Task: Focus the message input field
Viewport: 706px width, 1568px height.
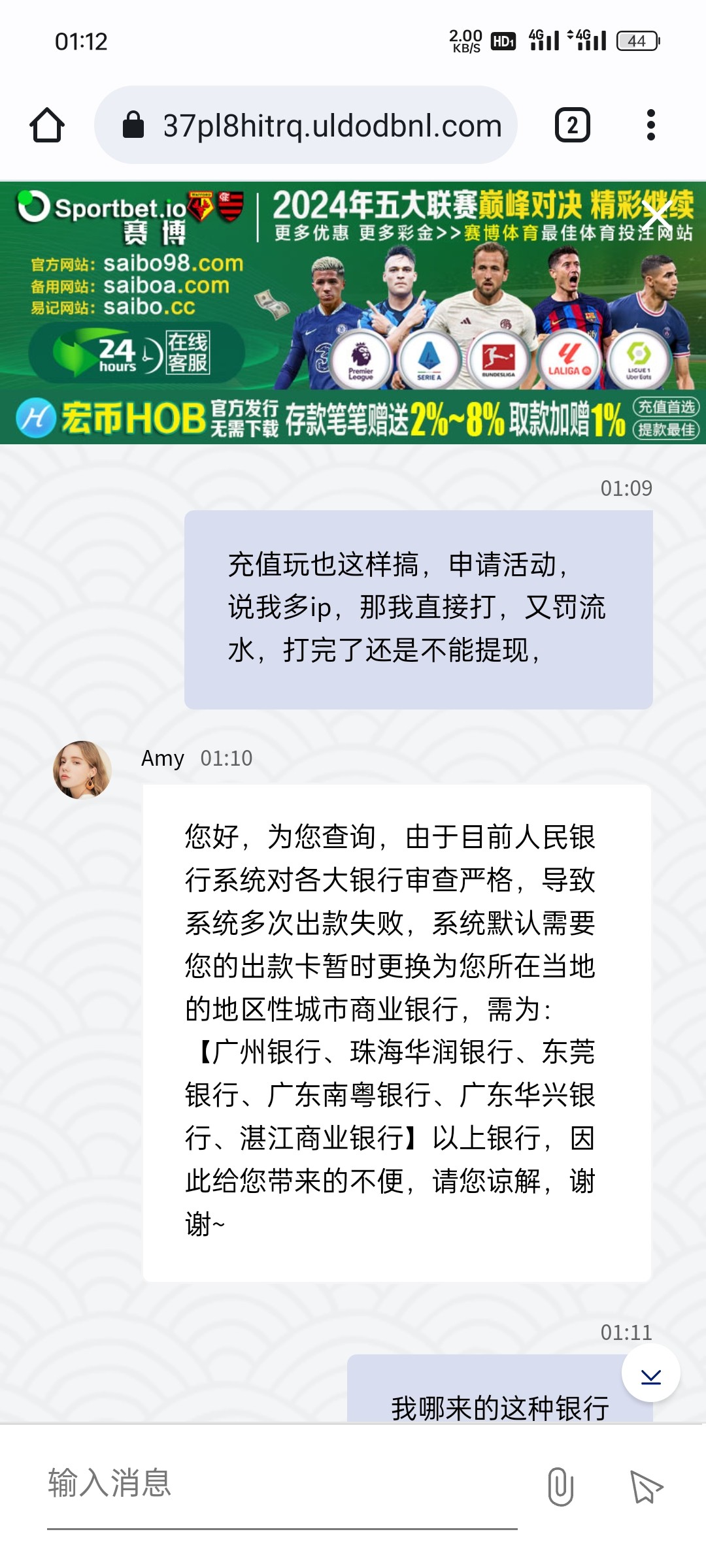Action: click(x=281, y=1483)
